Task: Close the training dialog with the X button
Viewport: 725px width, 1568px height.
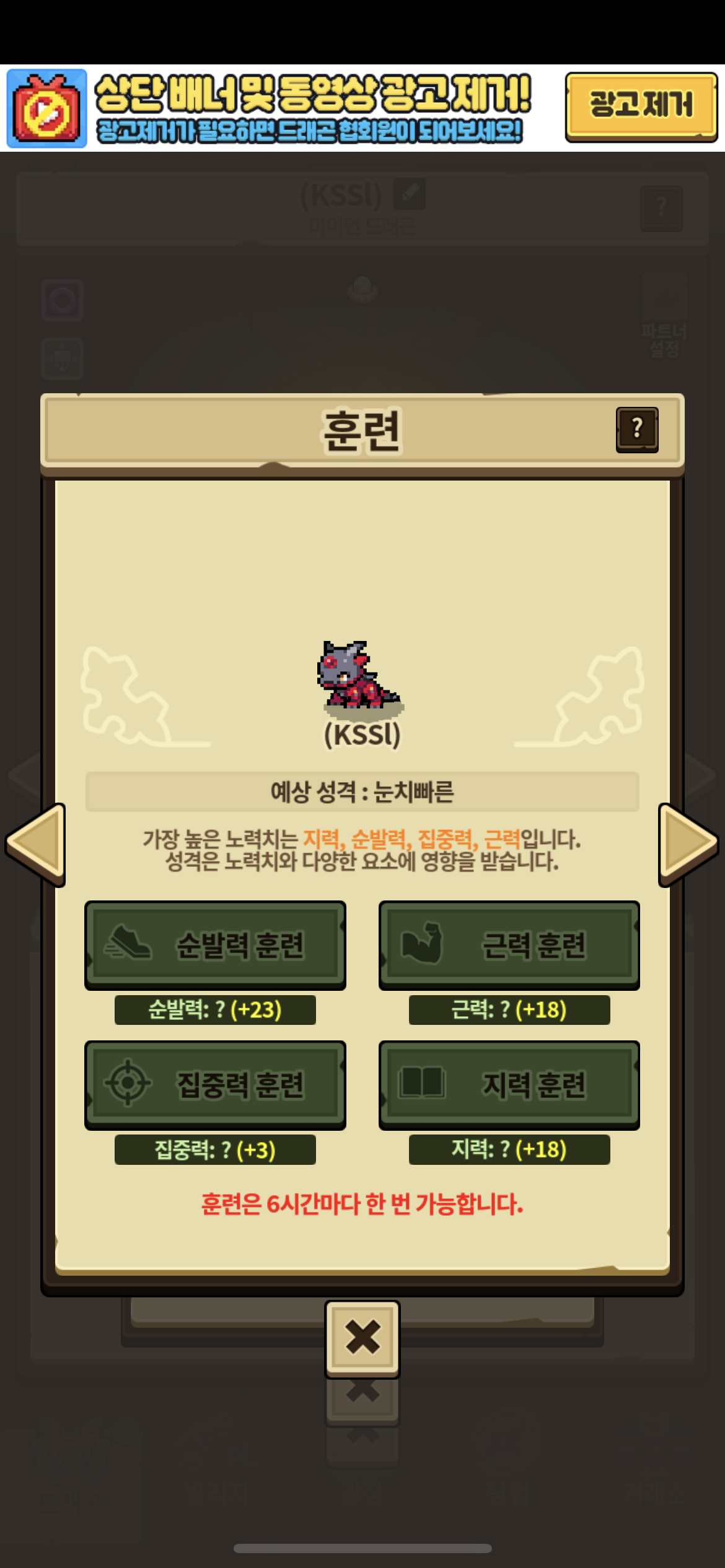Action: coord(362,1339)
